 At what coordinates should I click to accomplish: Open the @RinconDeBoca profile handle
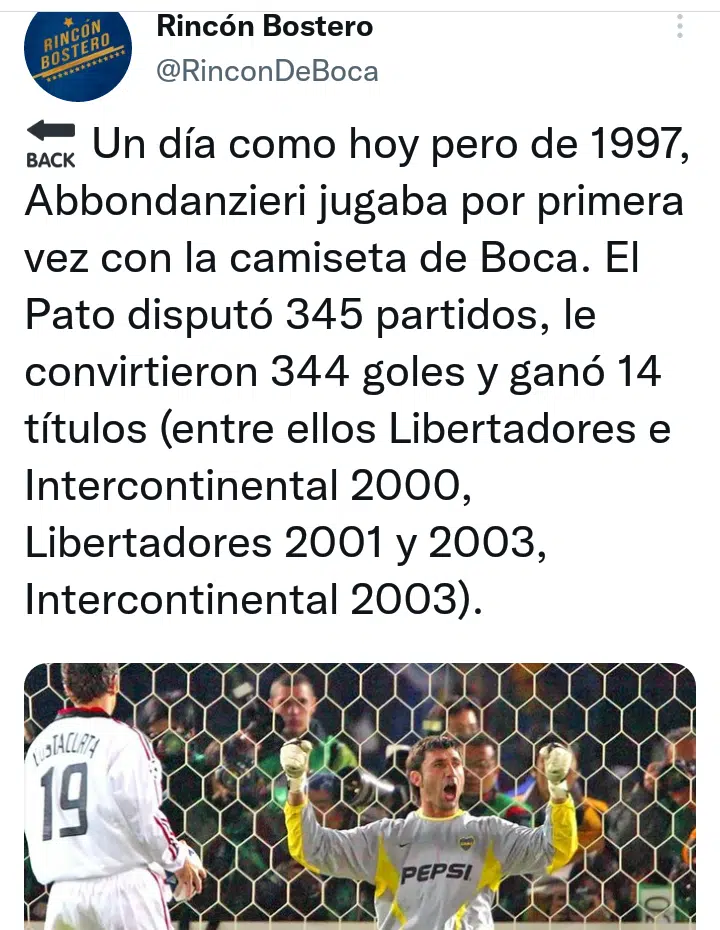(x=267, y=70)
